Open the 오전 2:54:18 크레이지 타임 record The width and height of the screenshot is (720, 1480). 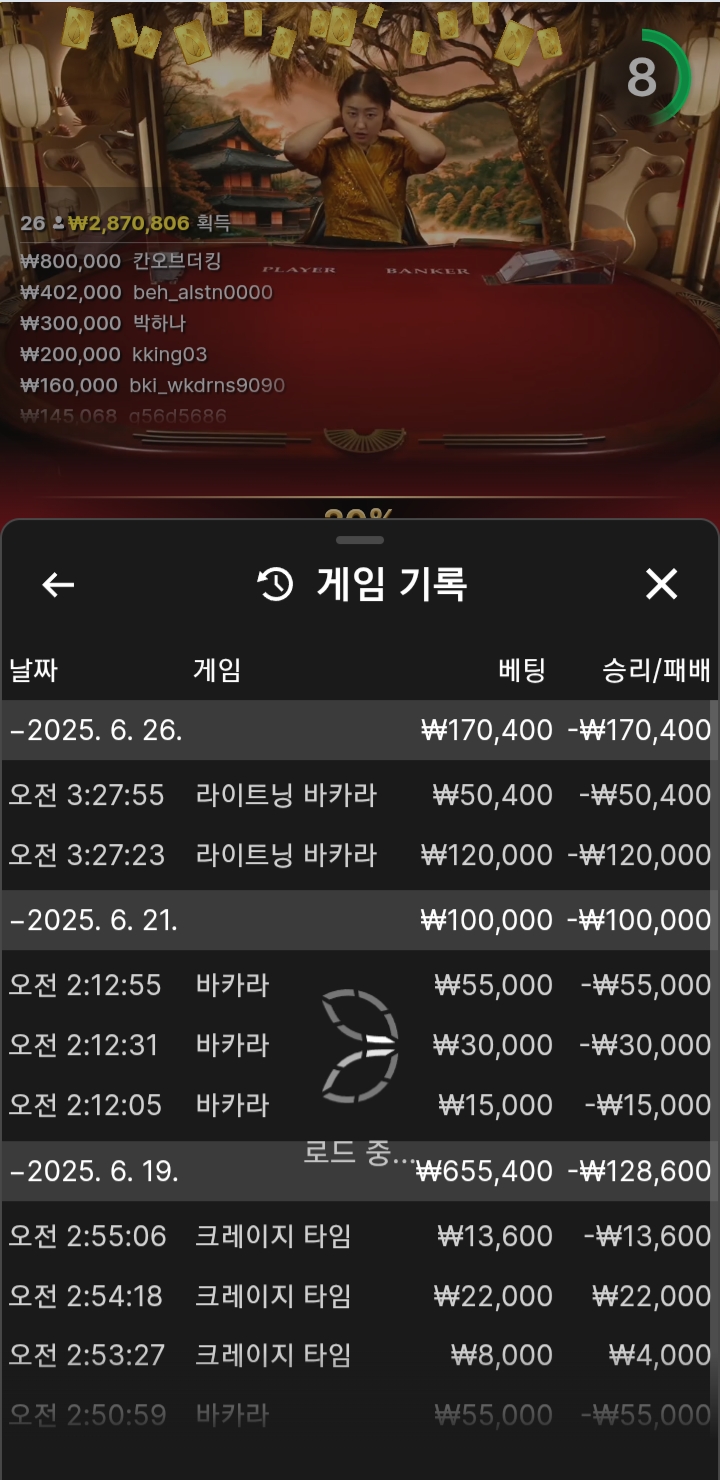coord(360,1296)
